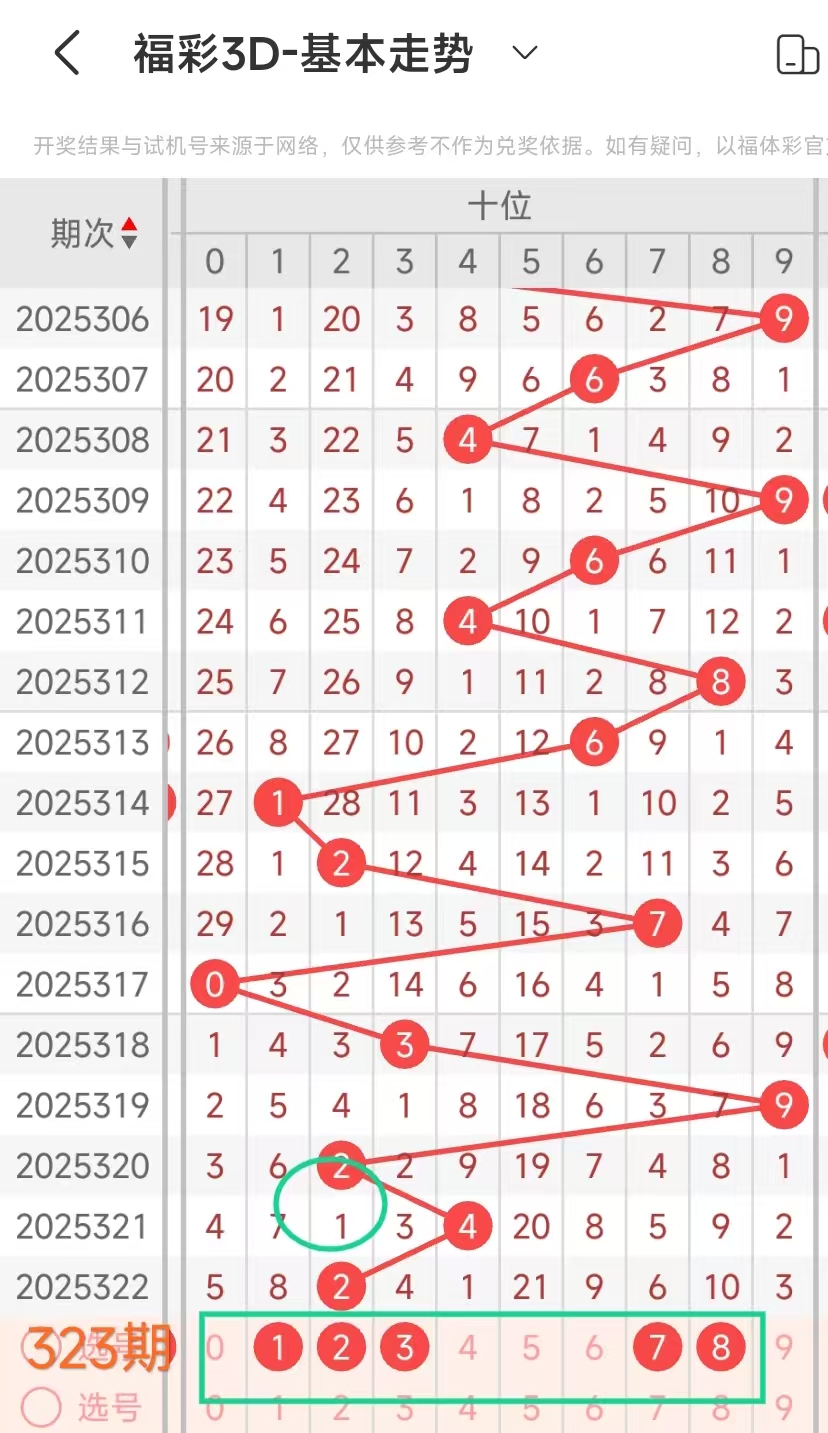Viewport: 828px width, 1433px height.
Task: Deselect digit 8 in the 323期 selection row
Action: tap(720, 1348)
